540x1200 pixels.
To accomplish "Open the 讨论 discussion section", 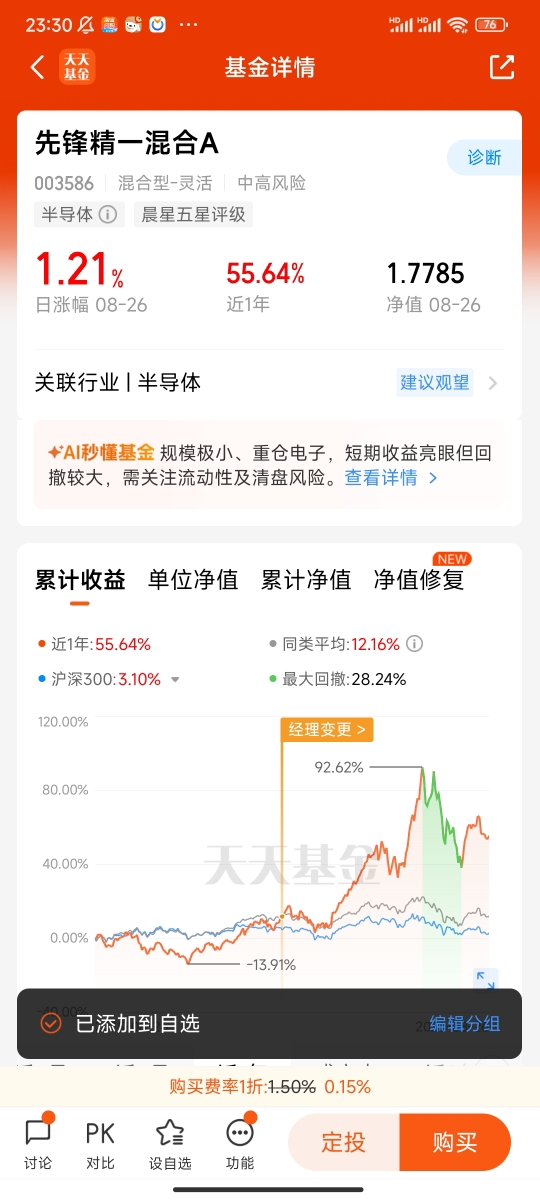I will tap(38, 1143).
